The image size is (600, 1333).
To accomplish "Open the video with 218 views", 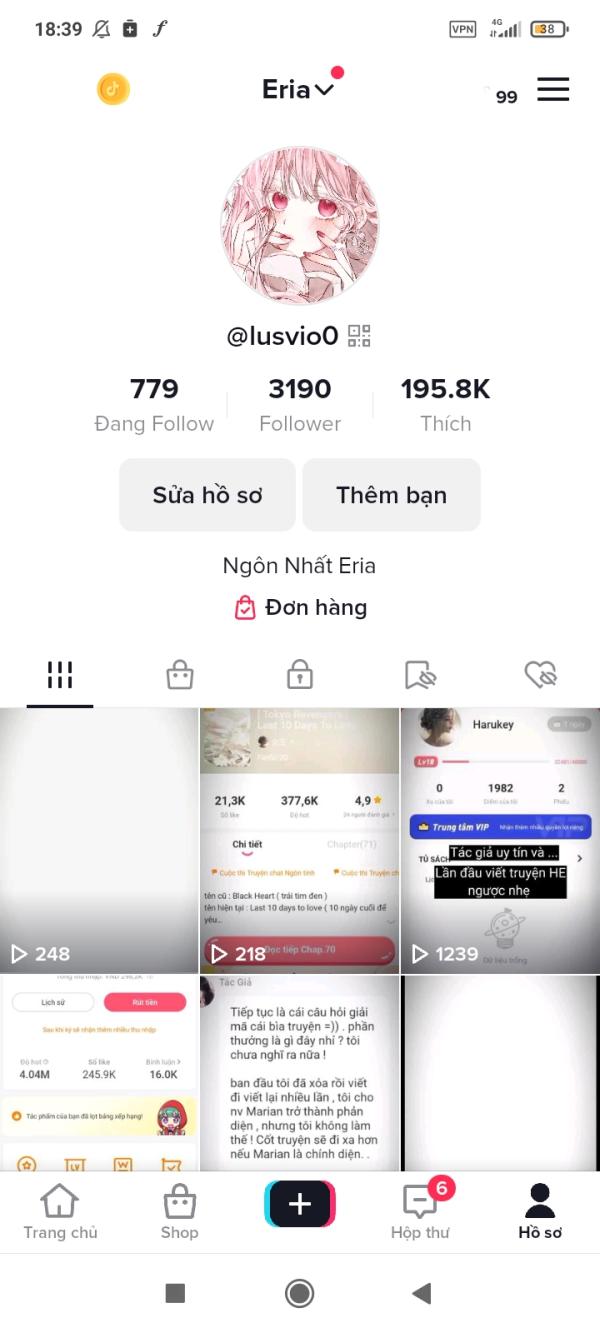I will [299, 840].
